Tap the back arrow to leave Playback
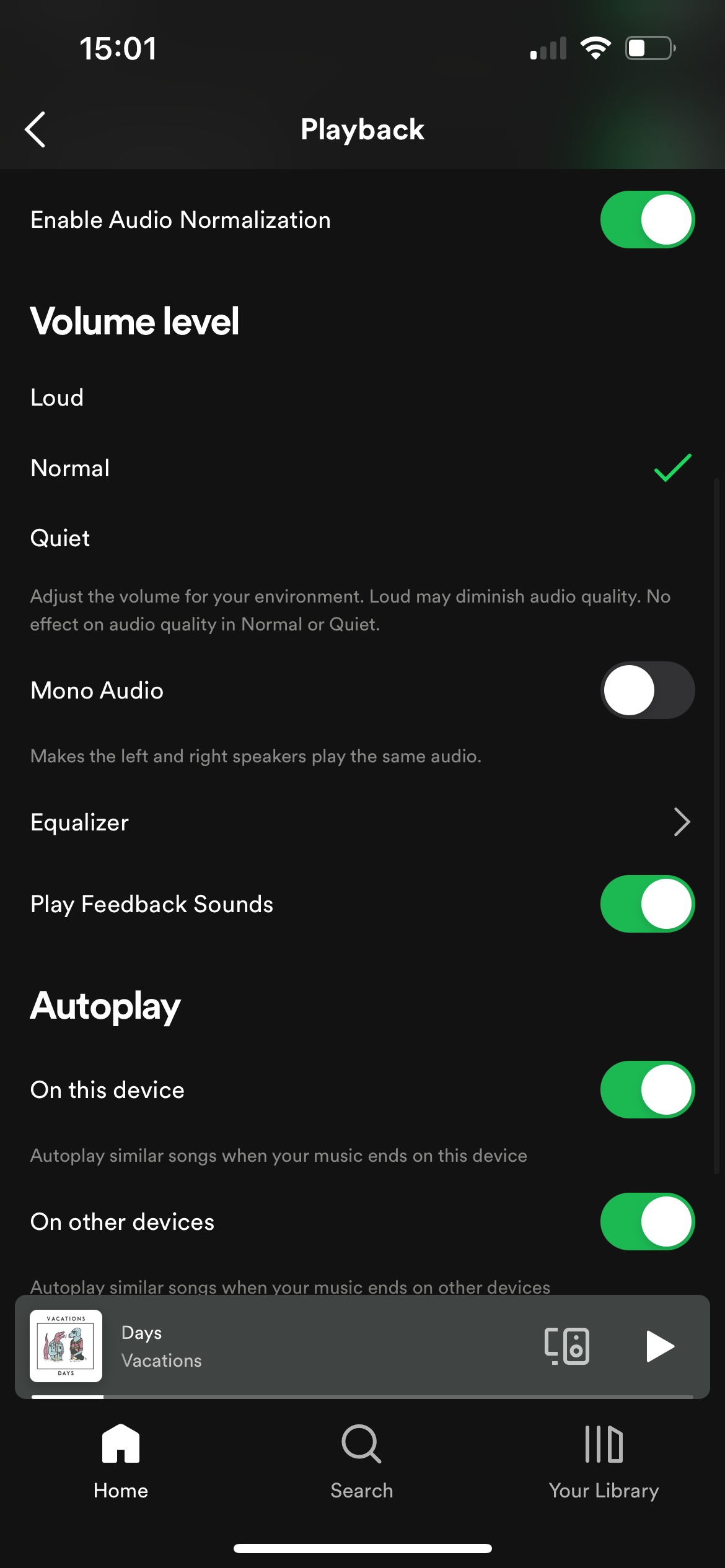The image size is (725, 1568). click(35, 129)
